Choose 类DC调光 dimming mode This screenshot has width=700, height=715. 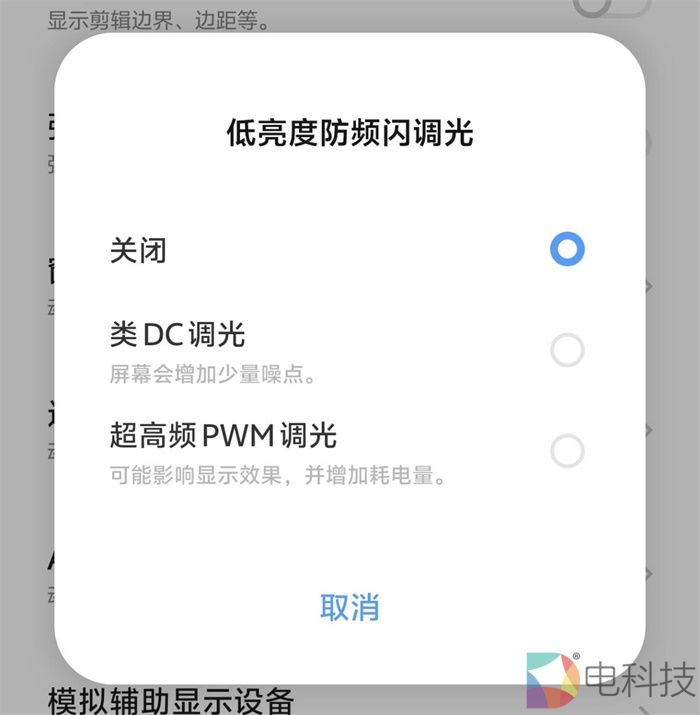[x=566, y=350]
